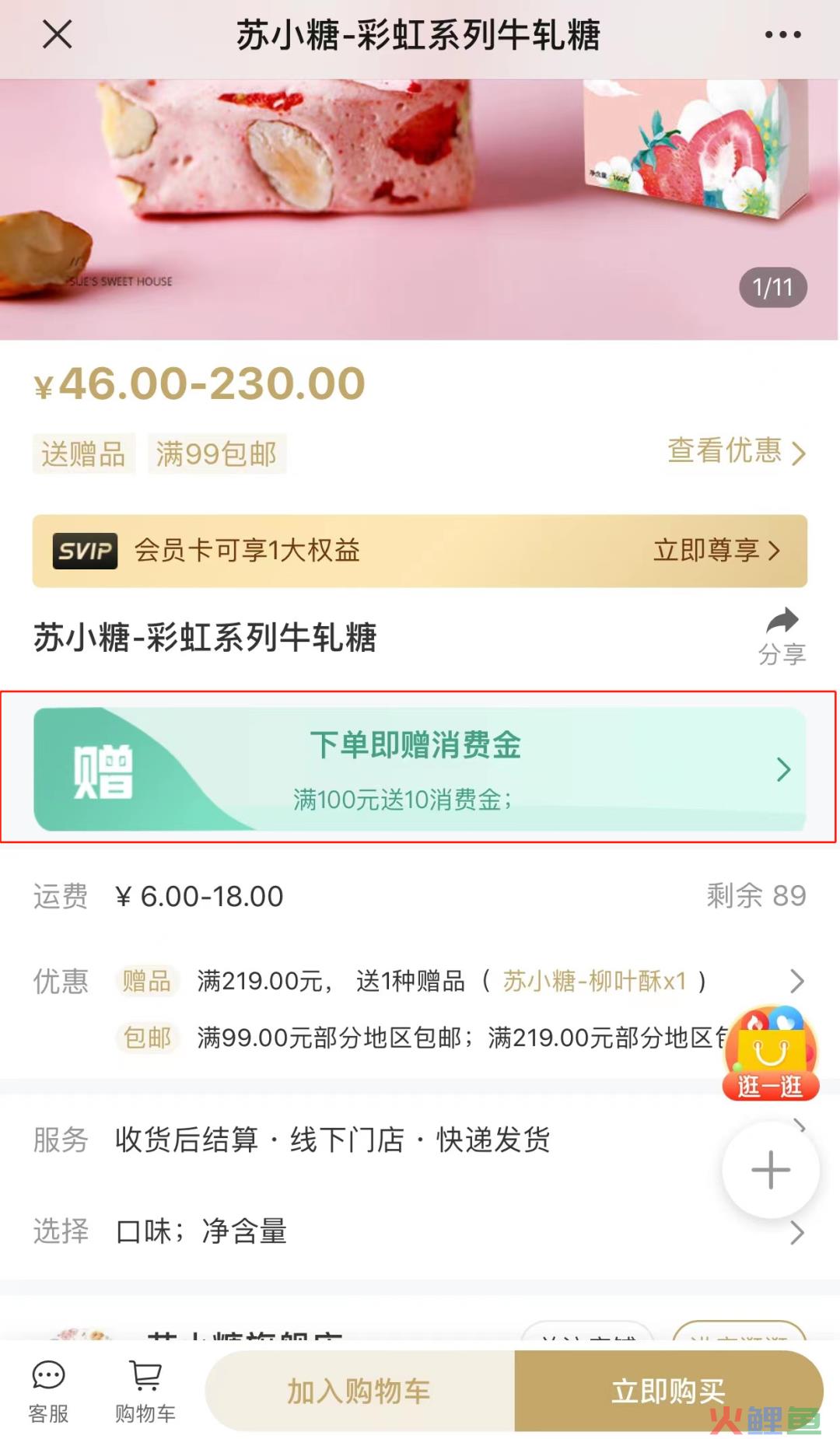This screenshot has width=840, height=1439.
Task: Open the 购物车 shopping cart
Action: 145,1392
